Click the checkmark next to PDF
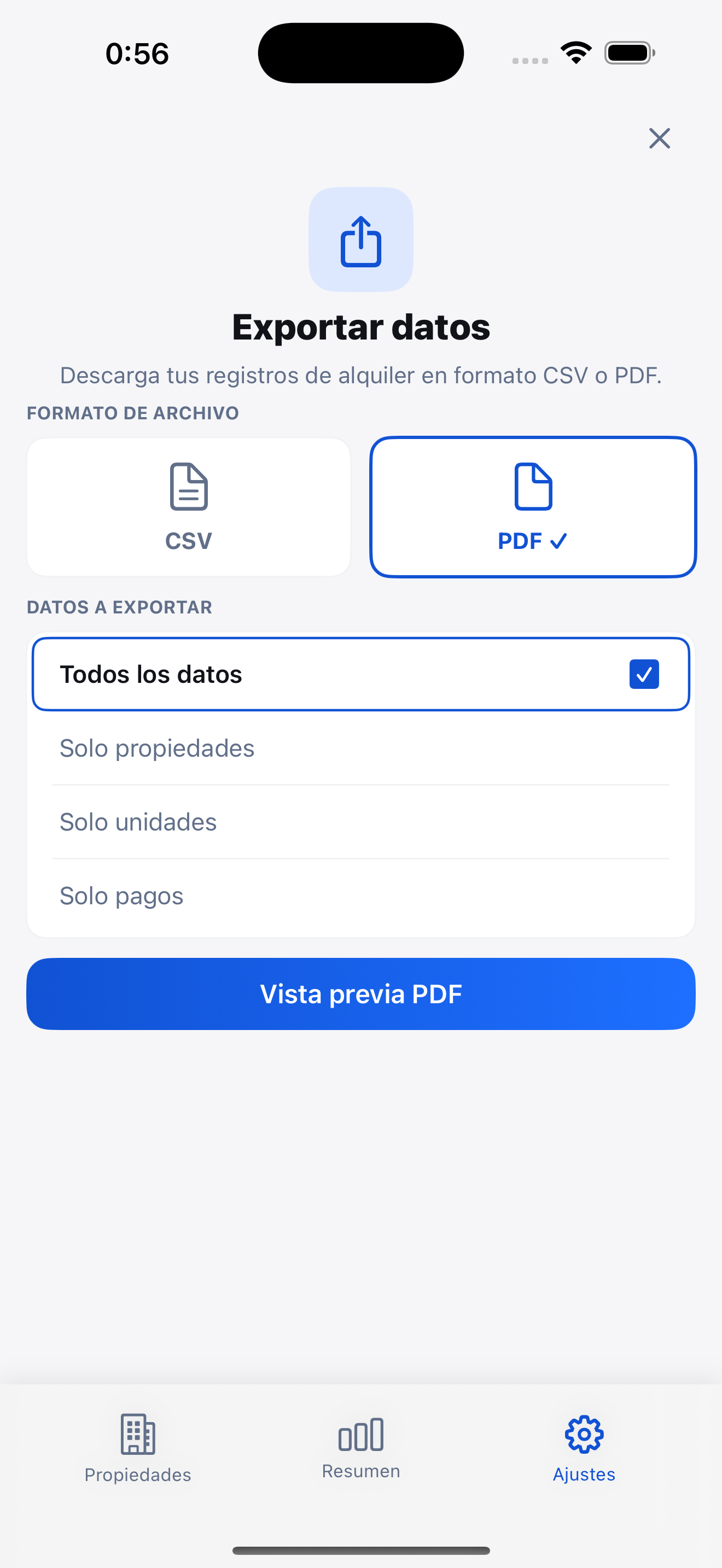 [559, 540]
